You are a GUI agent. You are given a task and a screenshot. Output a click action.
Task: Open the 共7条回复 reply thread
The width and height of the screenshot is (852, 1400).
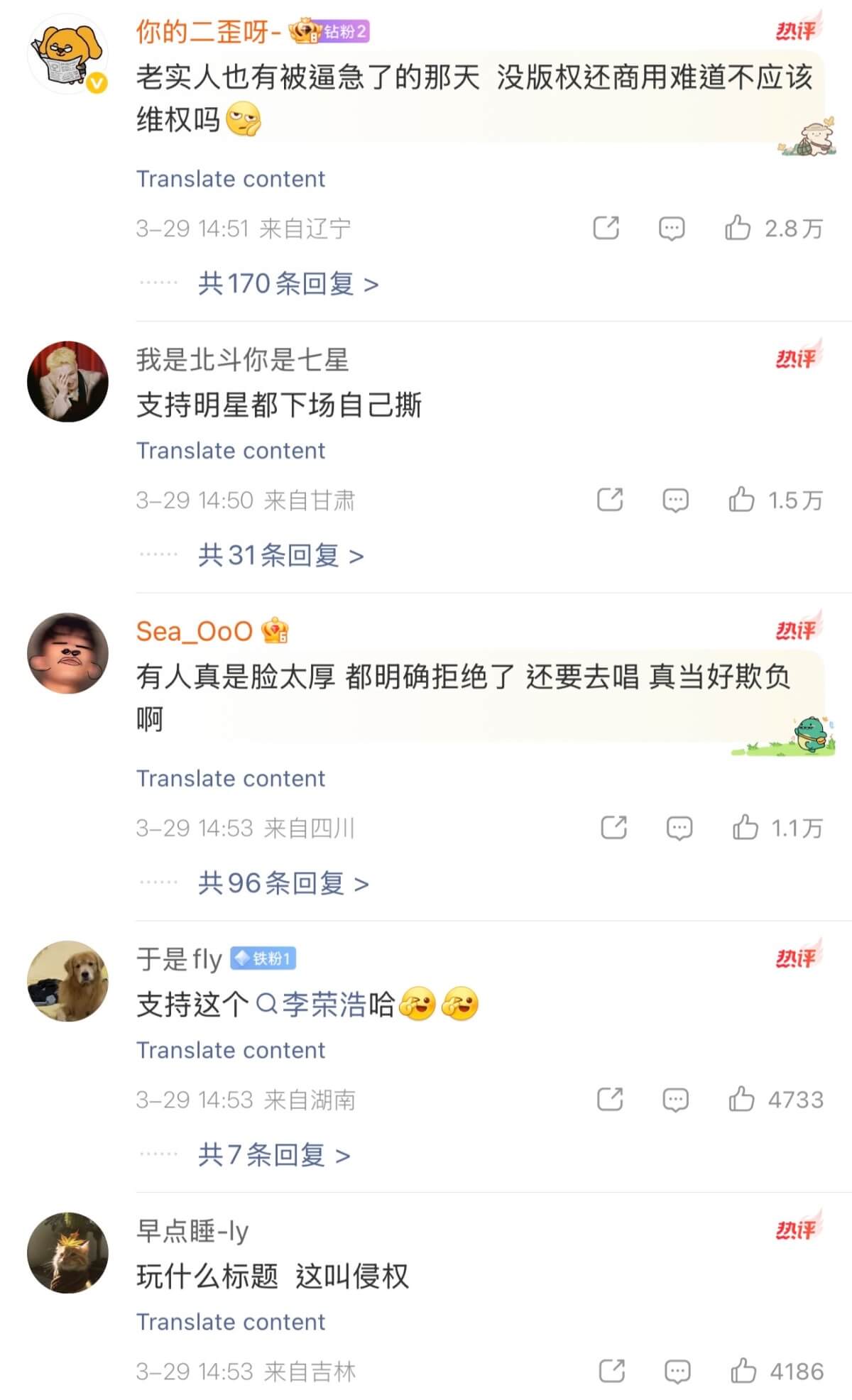pos(273,1155)
